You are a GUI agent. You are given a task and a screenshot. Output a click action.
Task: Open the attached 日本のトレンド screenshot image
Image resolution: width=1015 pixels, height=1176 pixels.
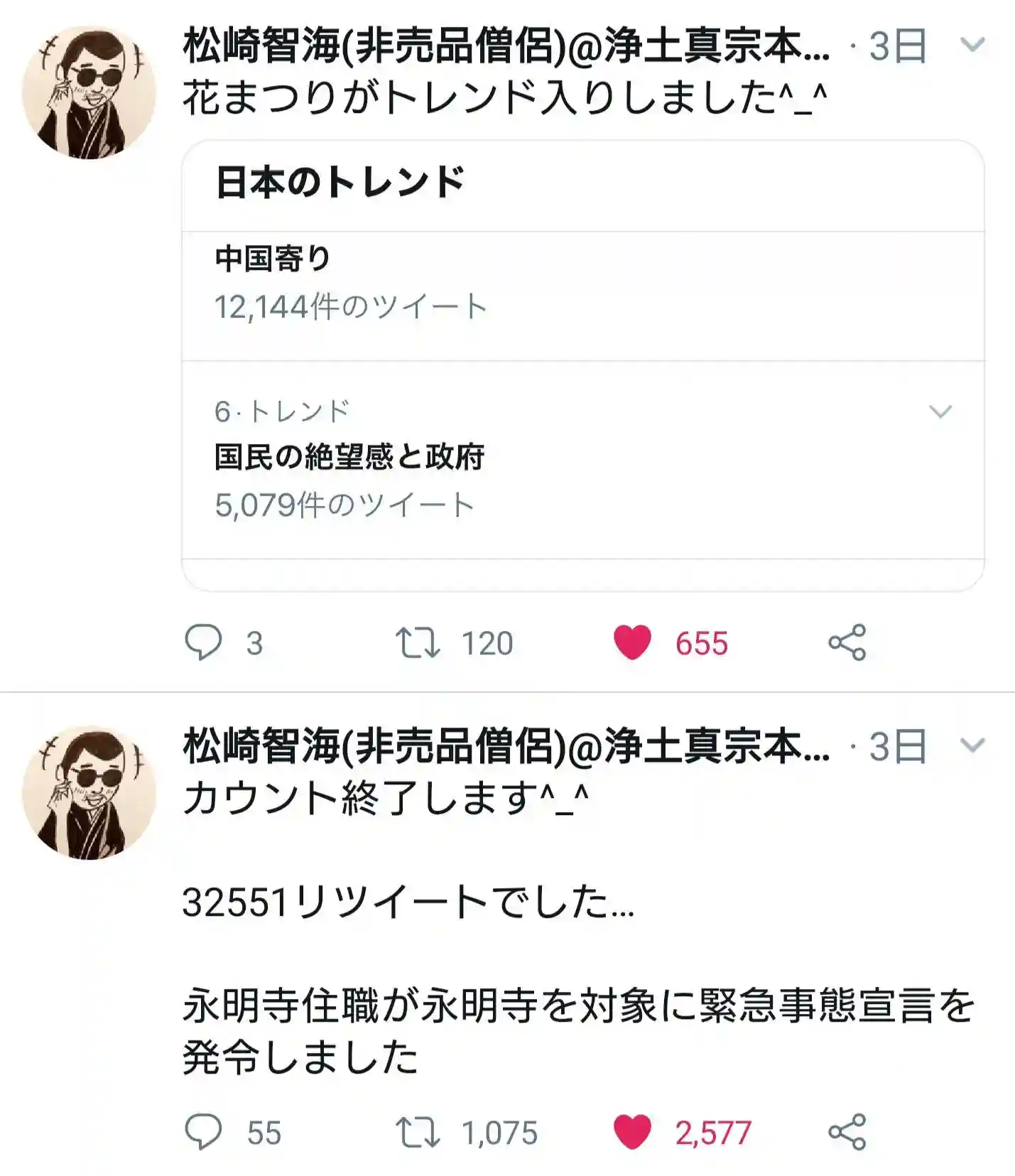pyautogui.click(x=582, y=365)
